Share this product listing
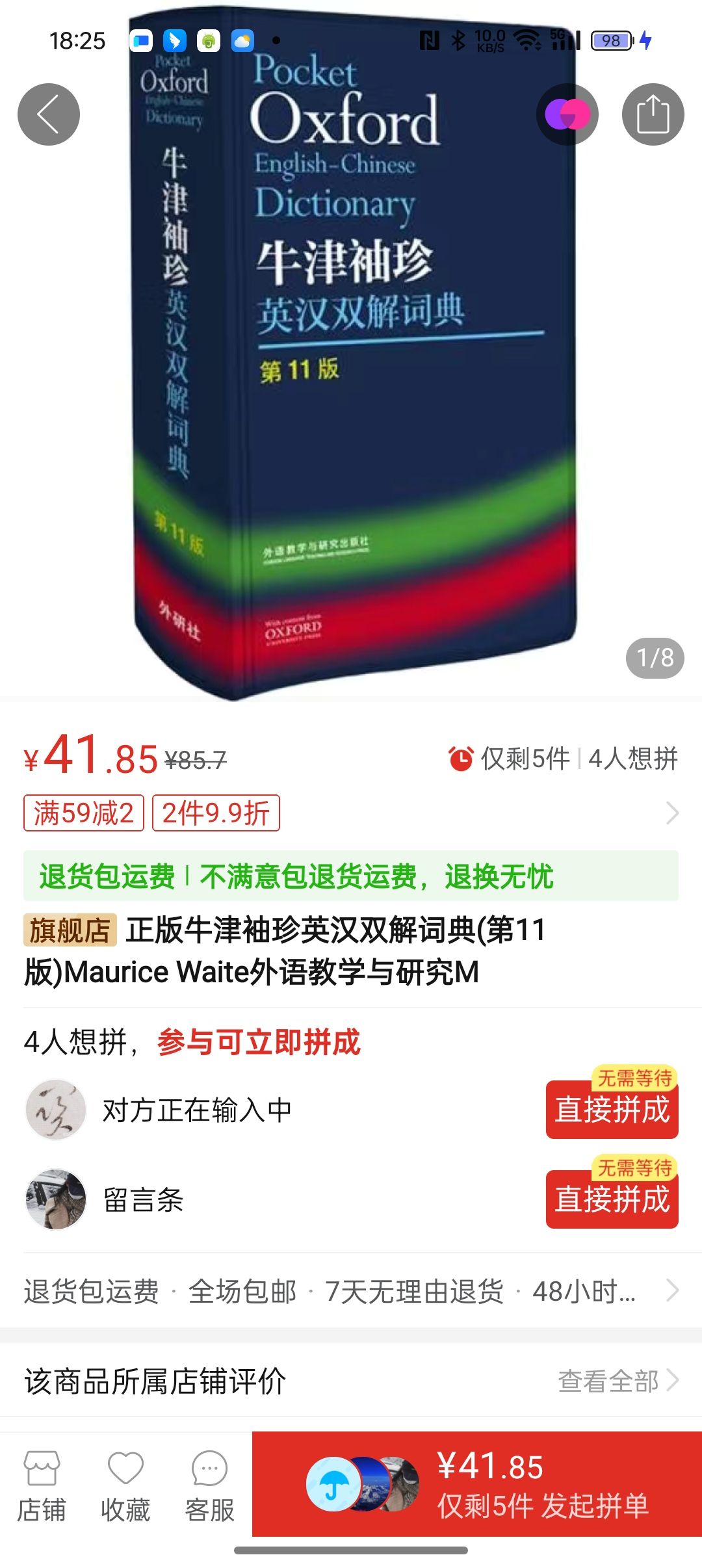This screenshot has height=1568, width=702. tap(653, 114)
